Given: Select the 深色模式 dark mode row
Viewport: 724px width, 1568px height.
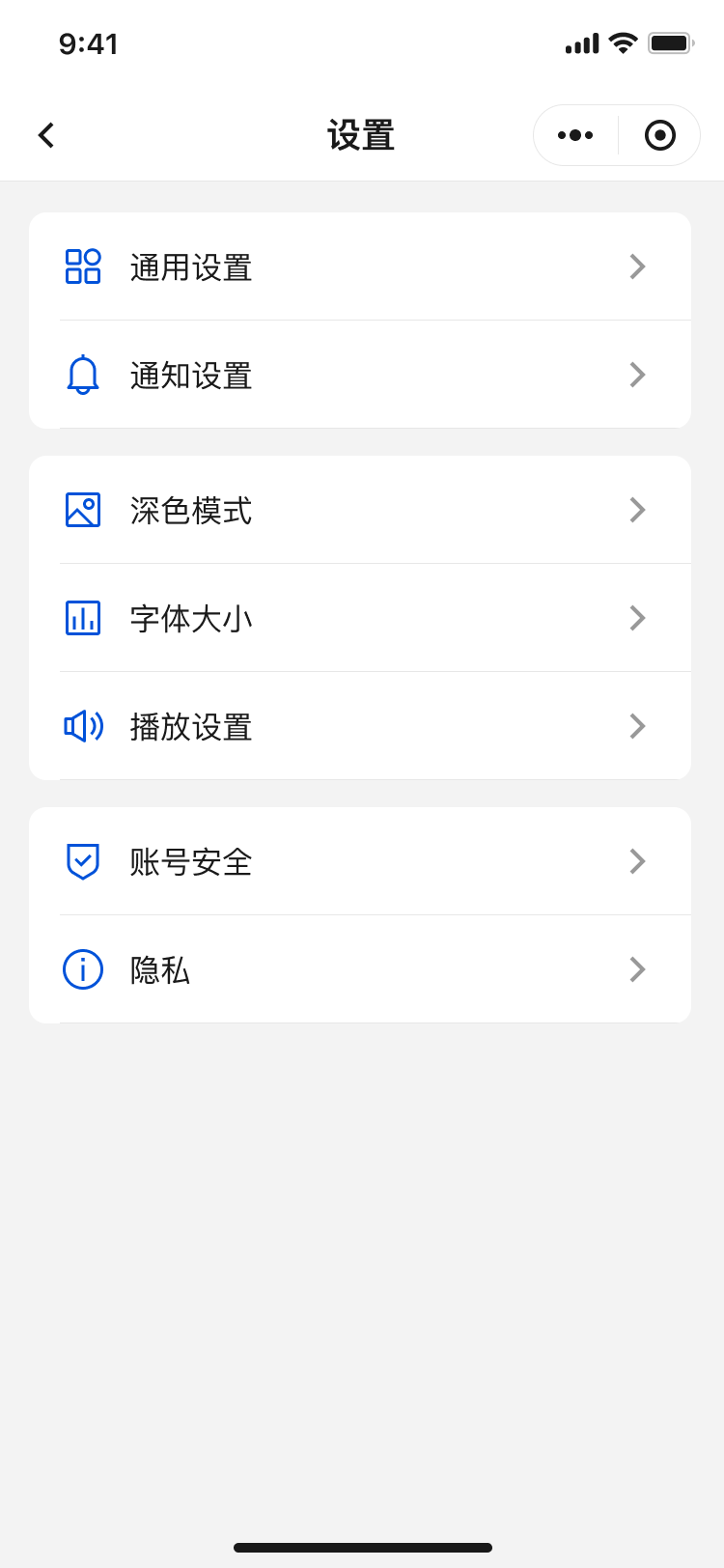Looking at the screenshot, I should click(x=360, y=510).
